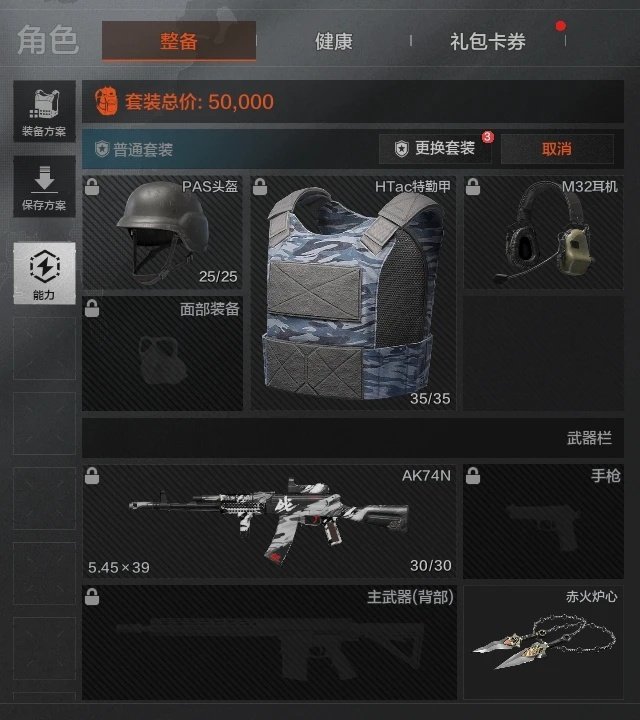Open the empty 面部装备 slot
The height and width of the screenshot is (720, 640).
click(163, 353)
